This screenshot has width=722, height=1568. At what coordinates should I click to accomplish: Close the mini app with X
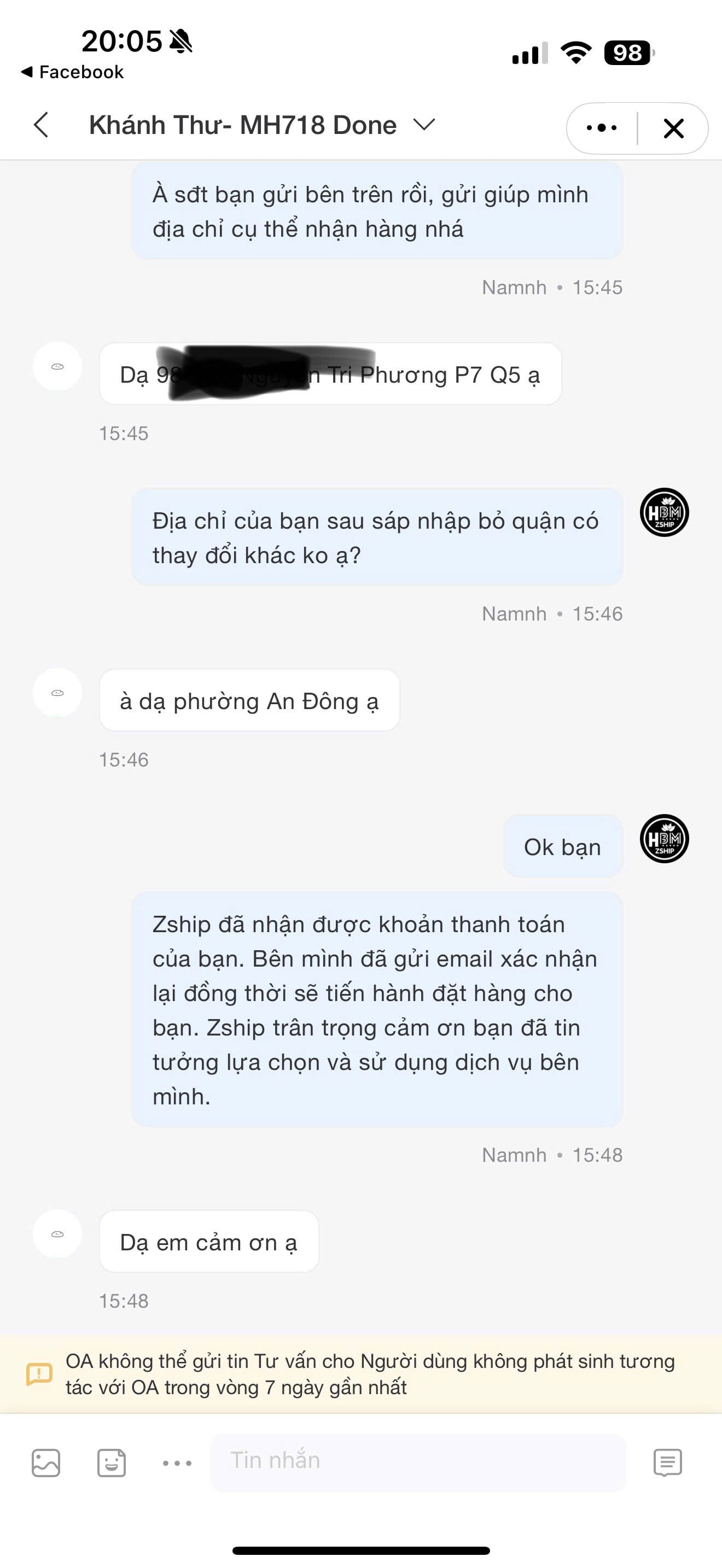(x=673, y=128)
